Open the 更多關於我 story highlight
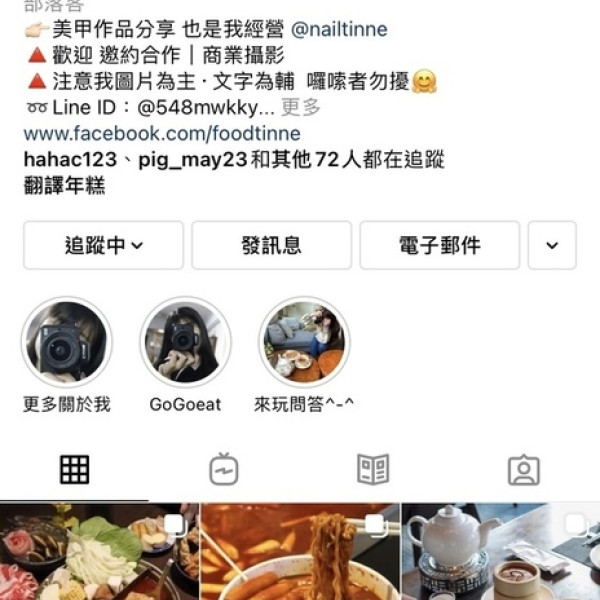Screen dimensions: 600x600 (66, 342)
